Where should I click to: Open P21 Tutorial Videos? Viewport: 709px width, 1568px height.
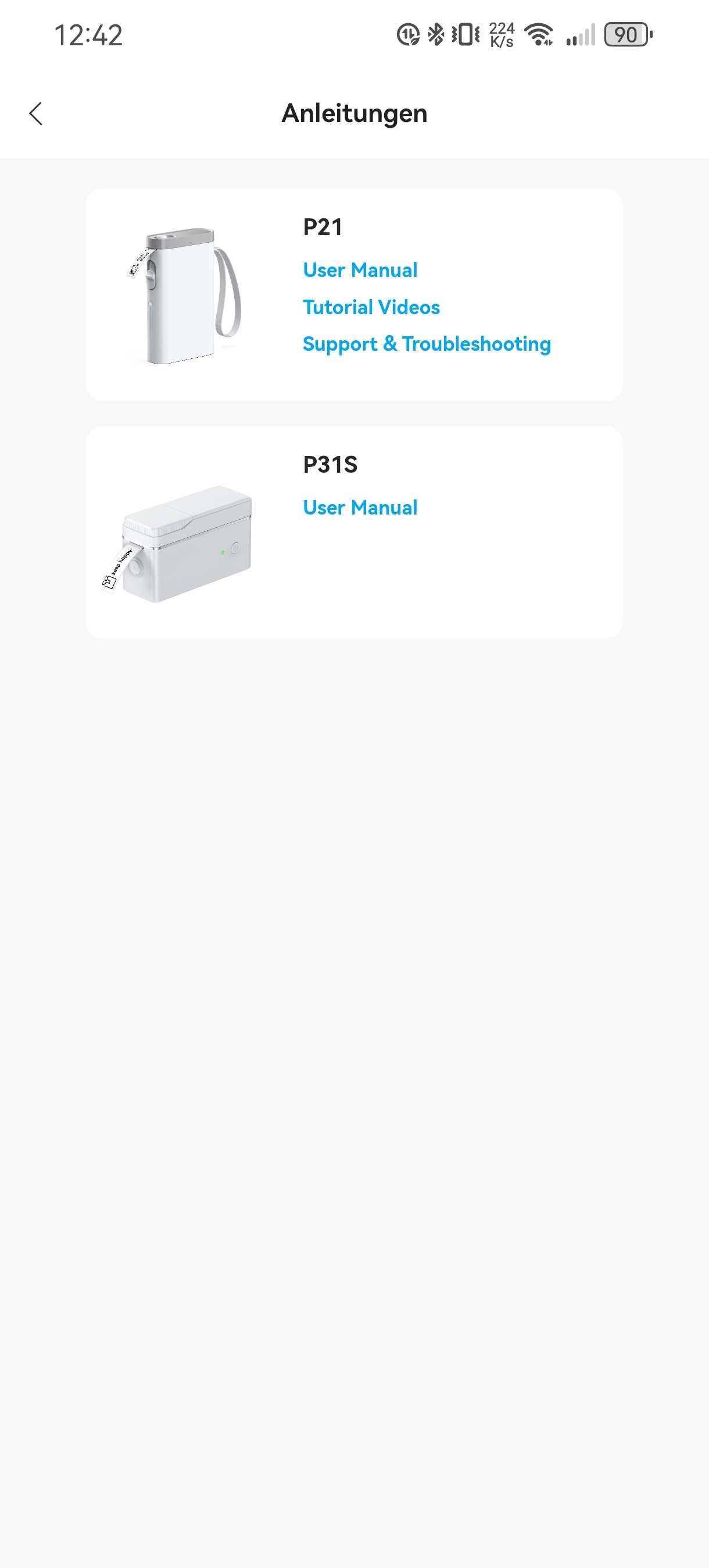tap(371, 307)
